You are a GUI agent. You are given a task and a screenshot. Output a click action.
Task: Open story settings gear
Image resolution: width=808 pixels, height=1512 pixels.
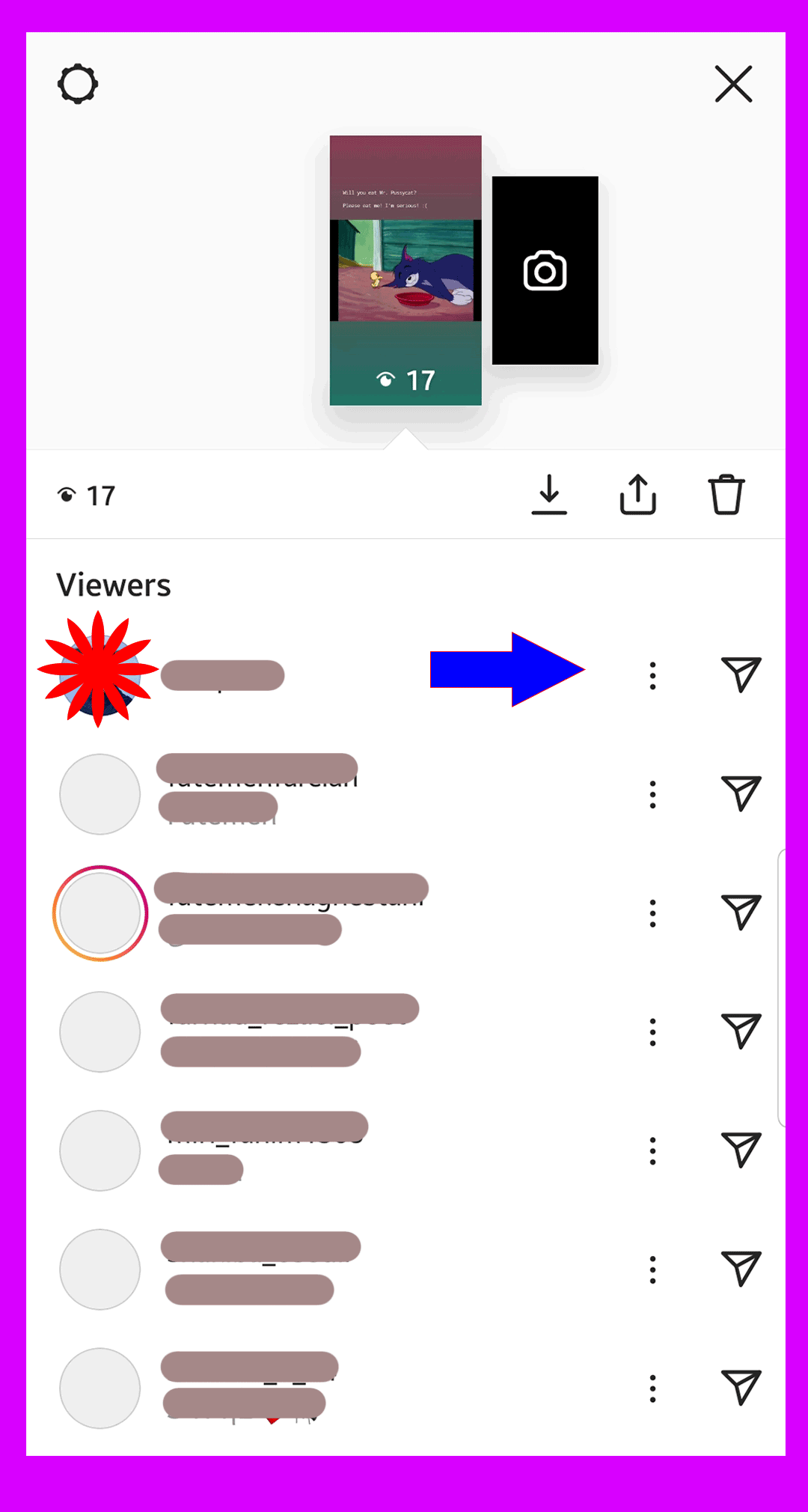[78, 84]
